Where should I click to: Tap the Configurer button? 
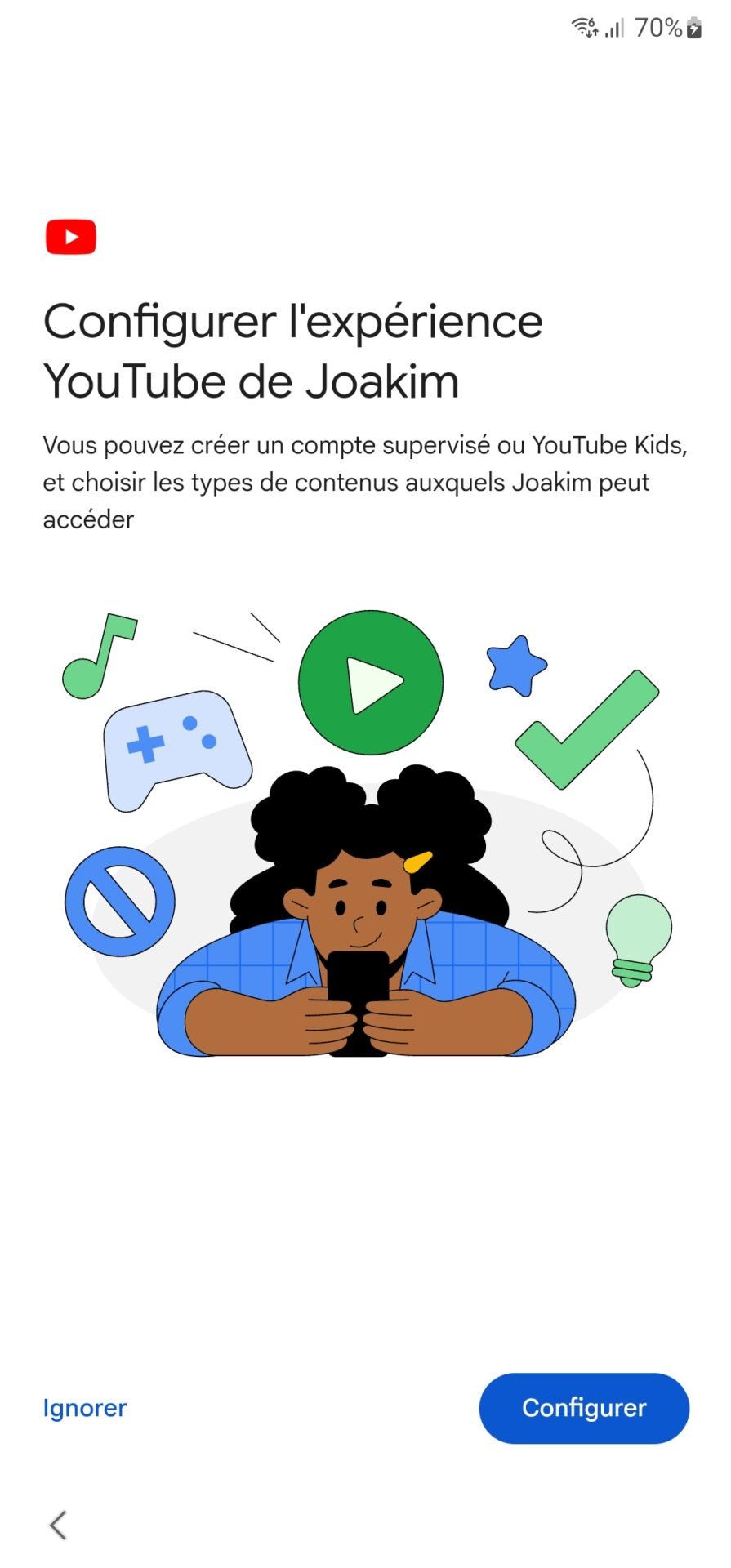click(584, 1408)
